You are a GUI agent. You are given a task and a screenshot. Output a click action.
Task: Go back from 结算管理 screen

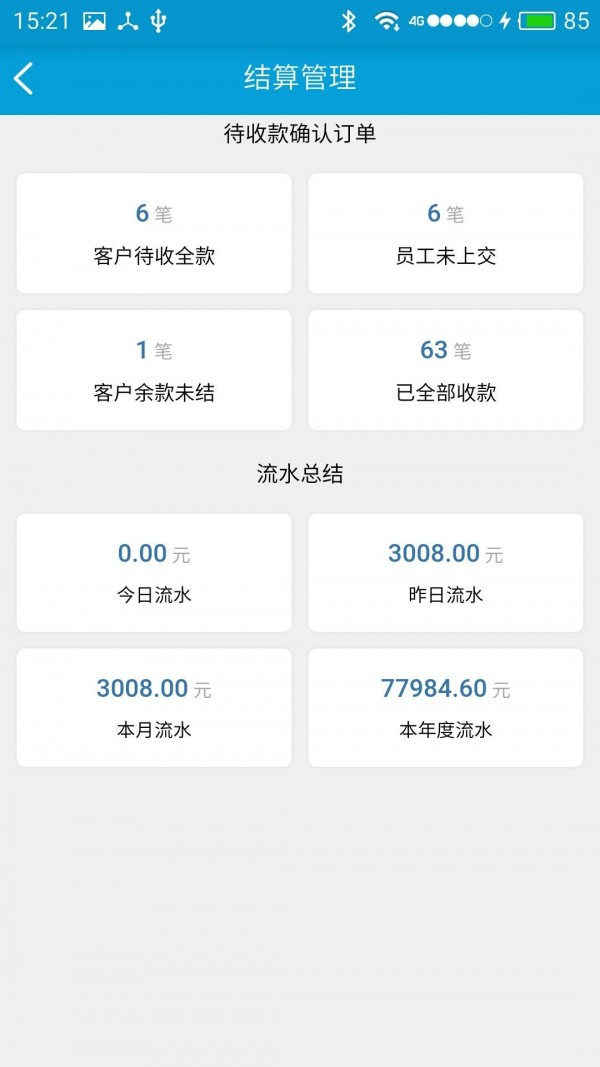click(24, 78)
